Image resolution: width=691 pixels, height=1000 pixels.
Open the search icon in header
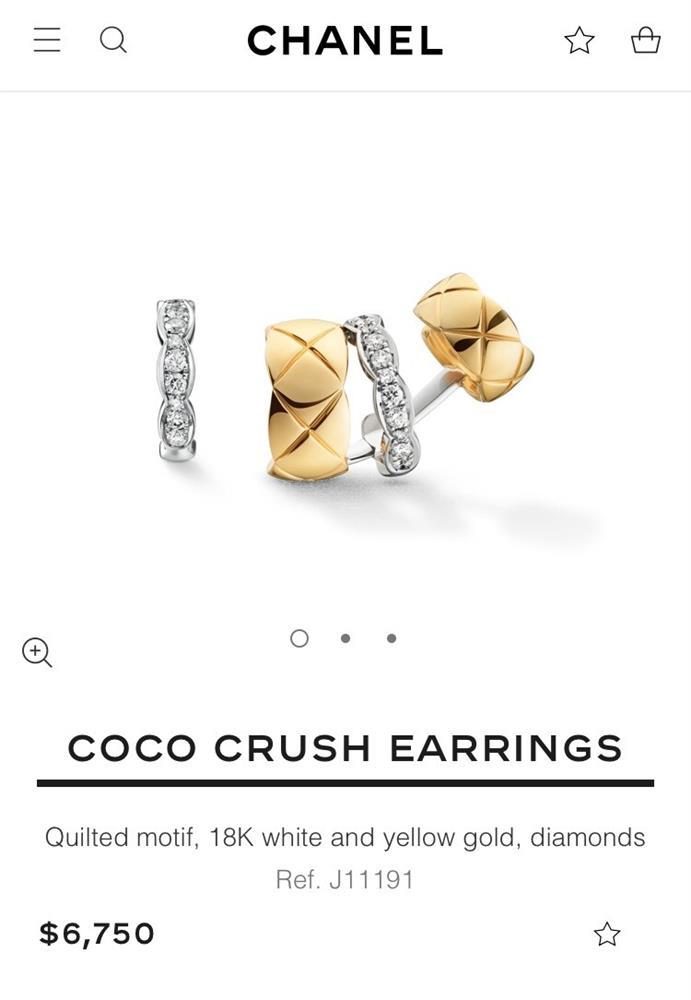tap(114, 40)
